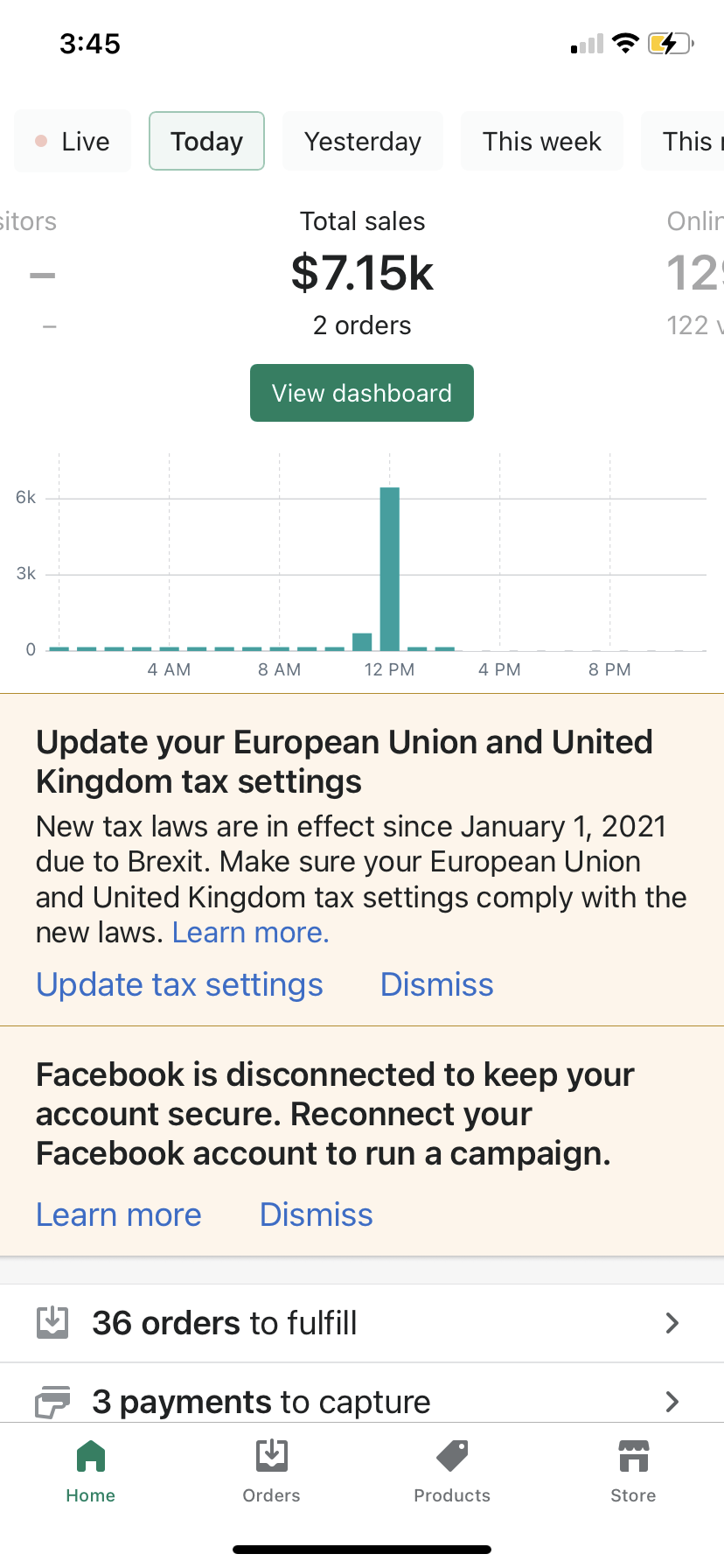Image resolution: width=724 pixels, height=1568 pixels.
Task: Open 3 payments to capture
Action: (362, 1395)
